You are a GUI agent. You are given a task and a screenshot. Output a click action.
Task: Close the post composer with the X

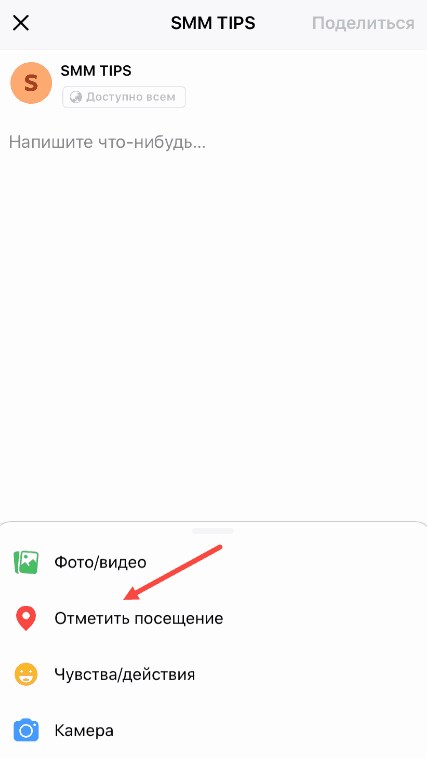tap(21, 23)
